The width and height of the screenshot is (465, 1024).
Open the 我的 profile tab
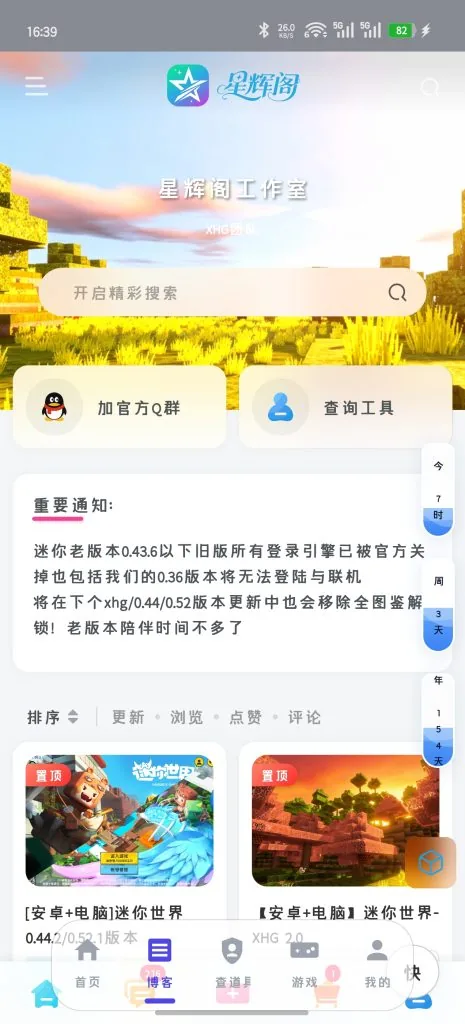pos(377,964)
